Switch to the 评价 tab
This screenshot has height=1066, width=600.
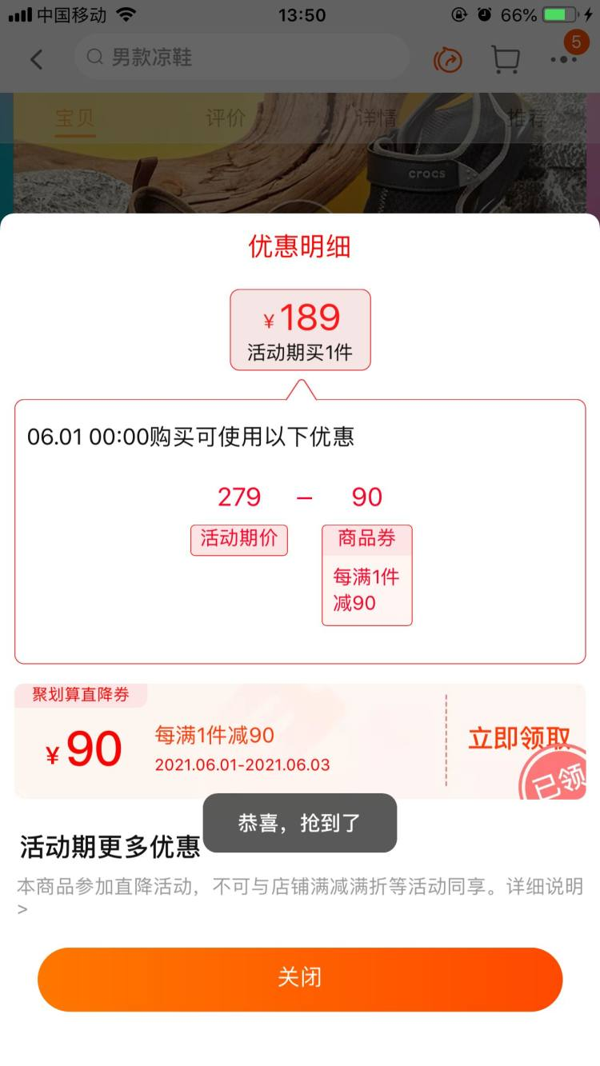pyautogui.click(x=225, y=118)
